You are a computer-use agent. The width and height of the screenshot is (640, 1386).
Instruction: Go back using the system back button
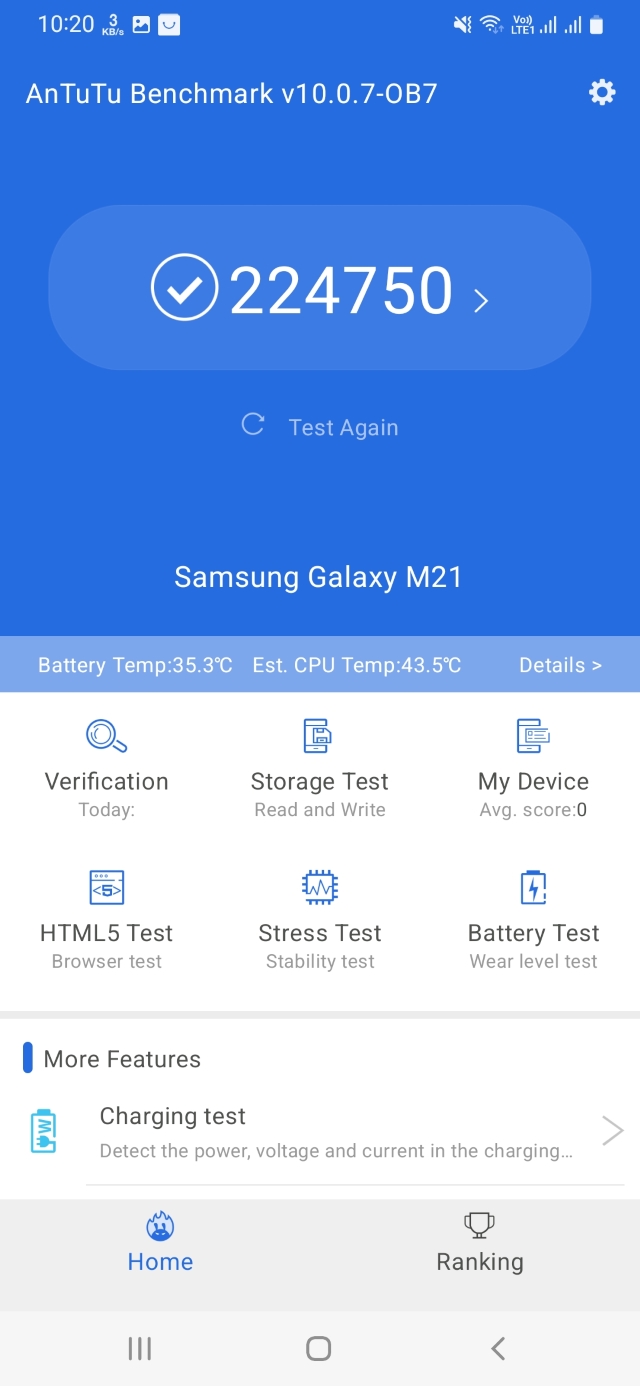coord(498,1348)
